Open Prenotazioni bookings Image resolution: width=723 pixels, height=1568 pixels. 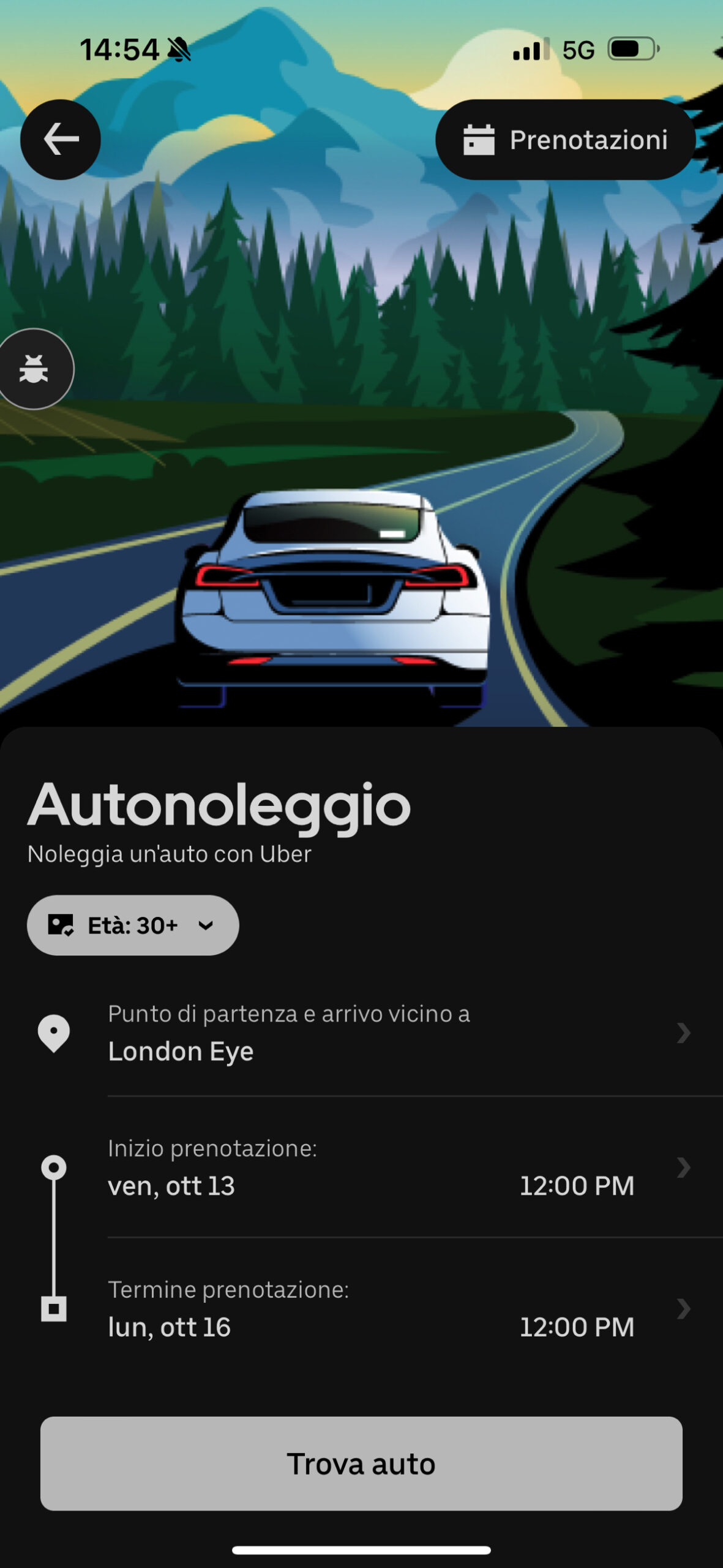tap(564, 140)
